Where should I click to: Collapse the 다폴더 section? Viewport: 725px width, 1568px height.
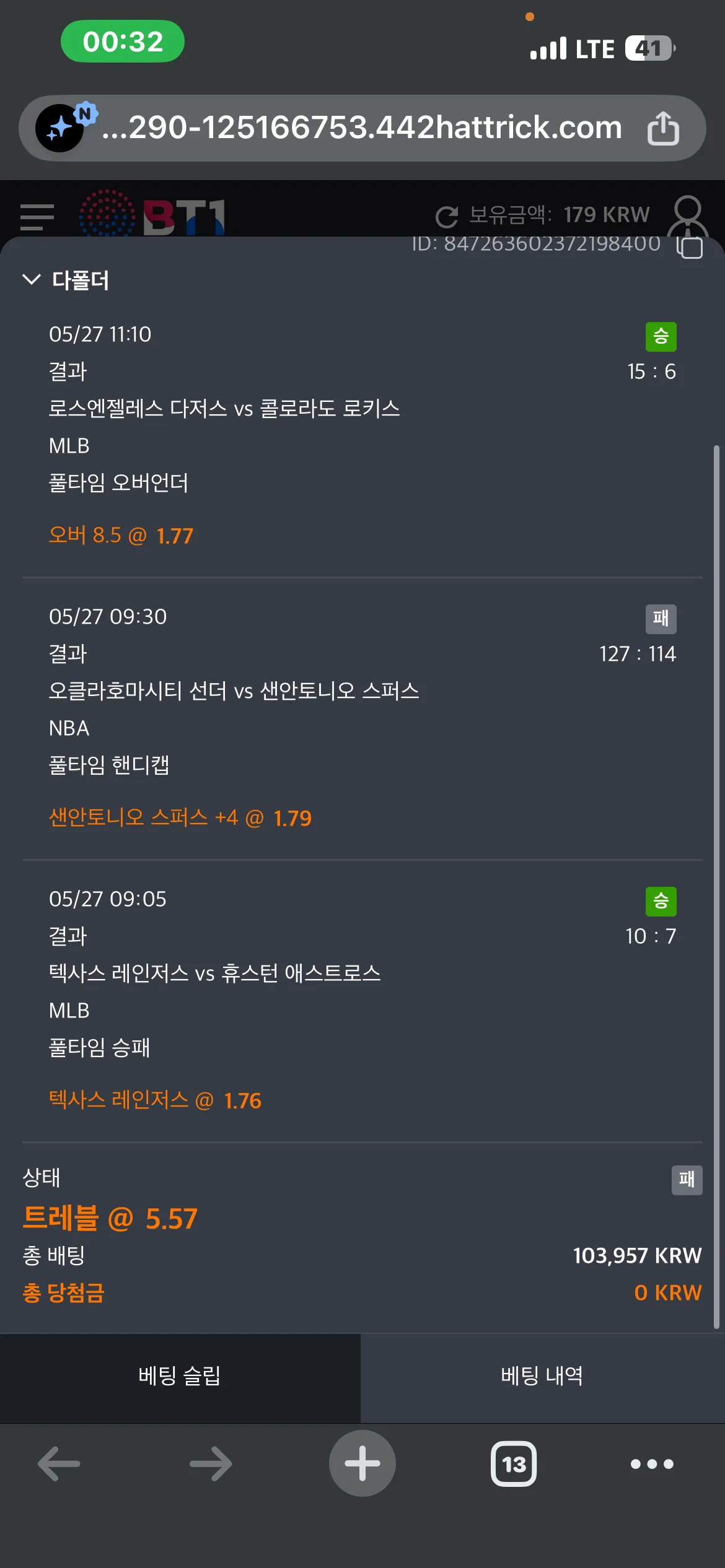(x=32, y=279)
